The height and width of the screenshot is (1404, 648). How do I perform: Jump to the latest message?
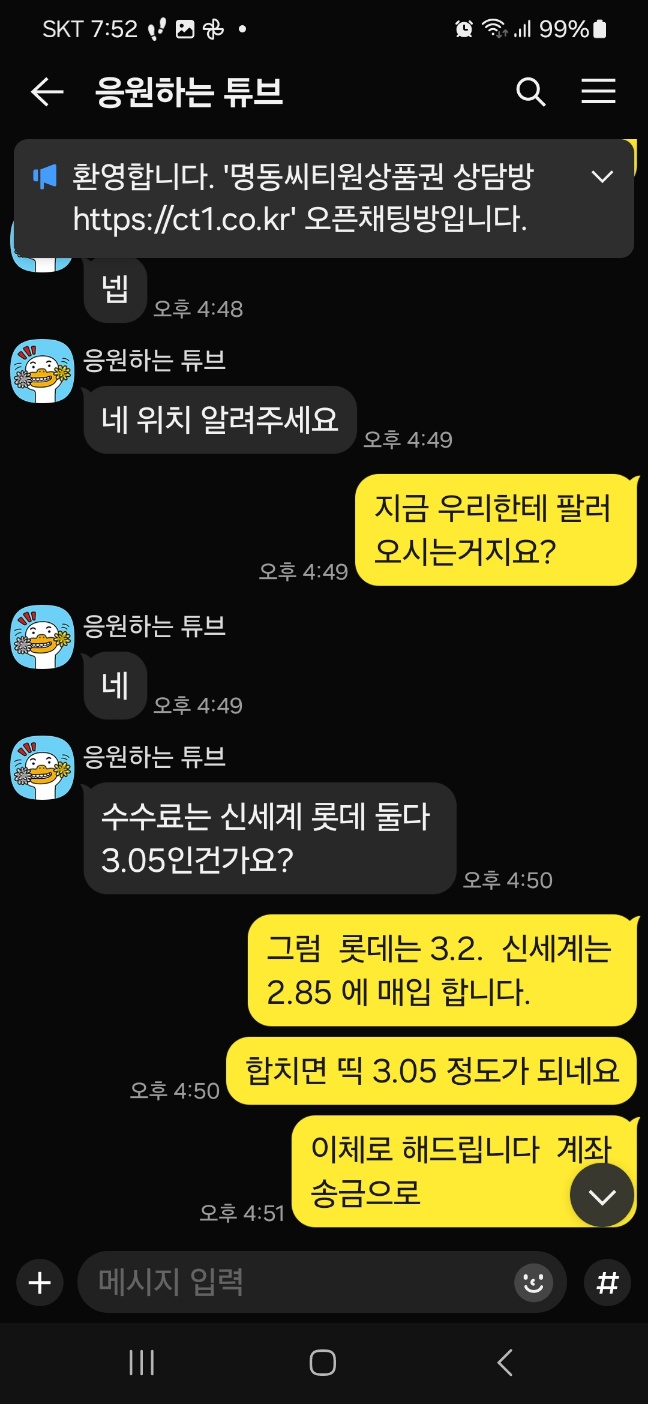tap(602, 1195)
